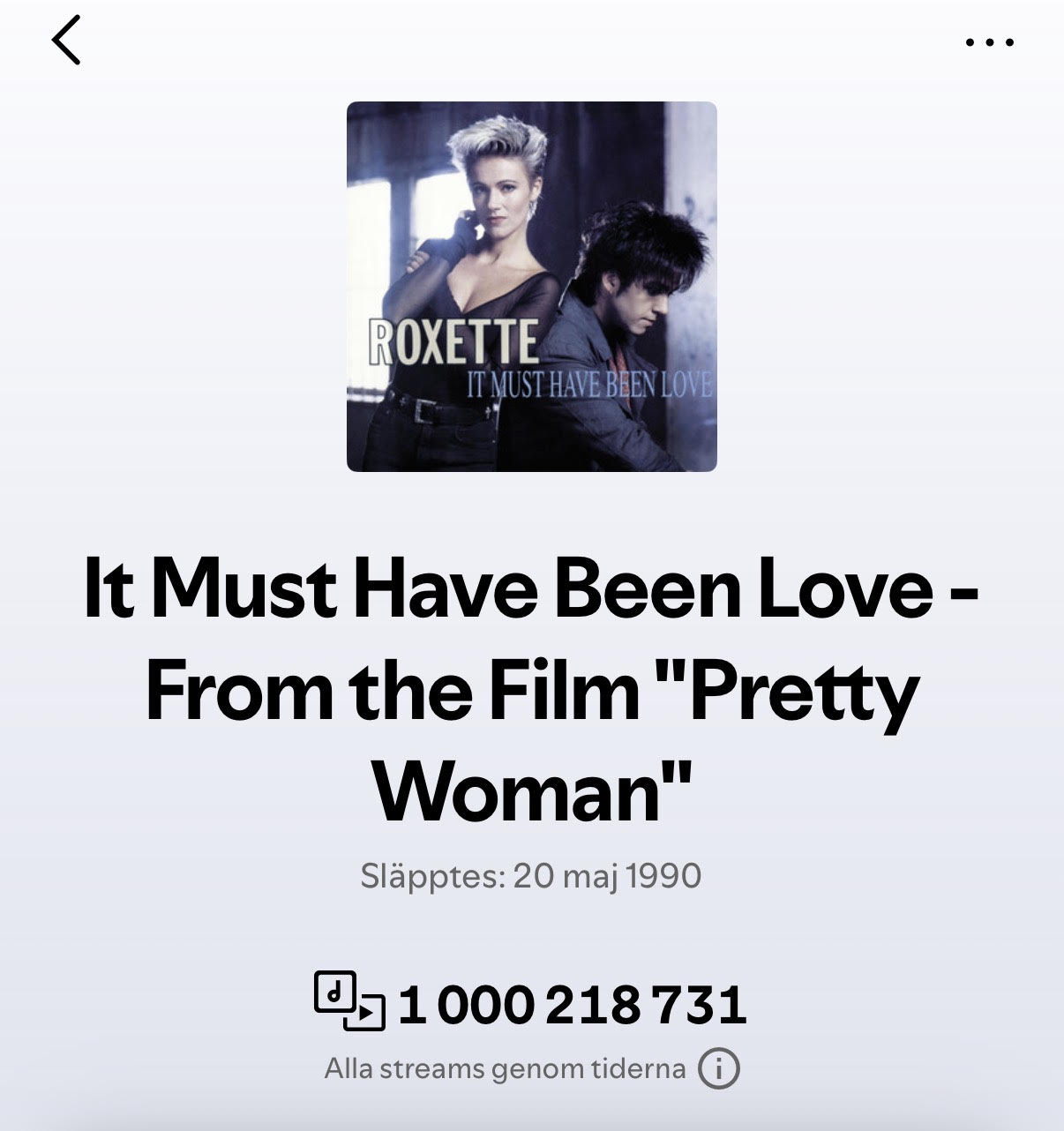Expand stream count explanation via info icon

[718, 1069]
